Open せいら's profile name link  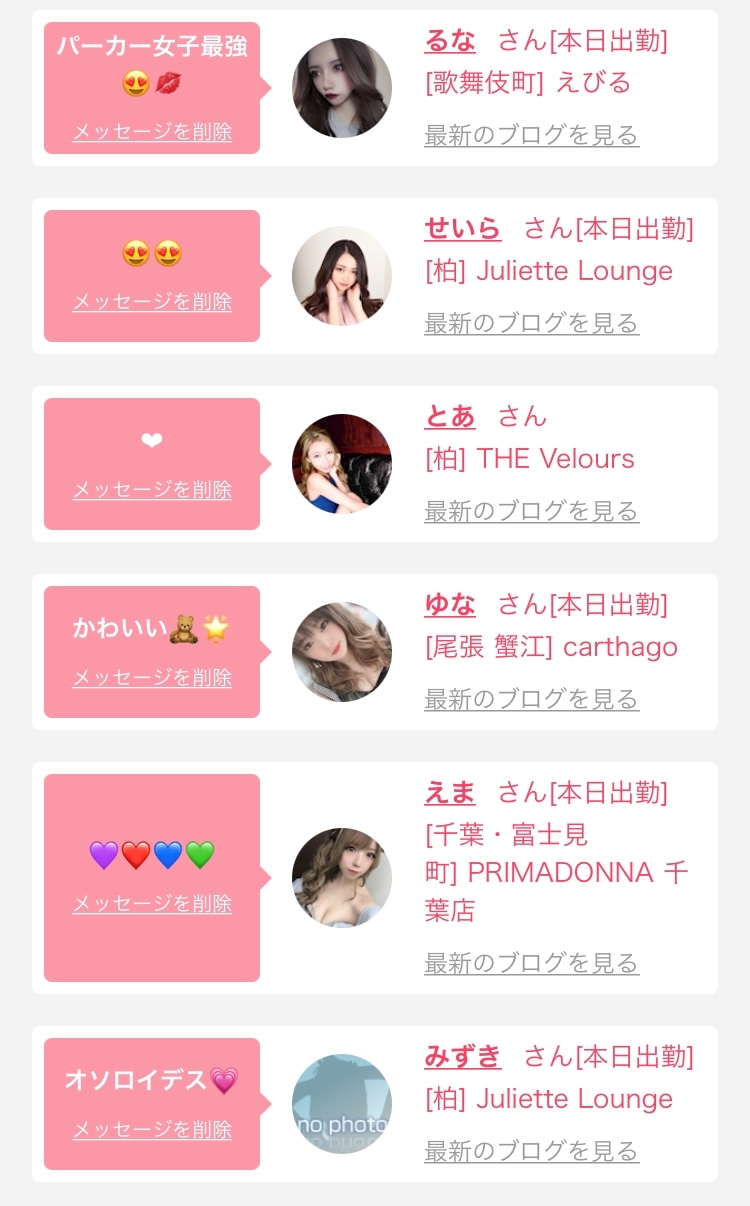(463, 229)
